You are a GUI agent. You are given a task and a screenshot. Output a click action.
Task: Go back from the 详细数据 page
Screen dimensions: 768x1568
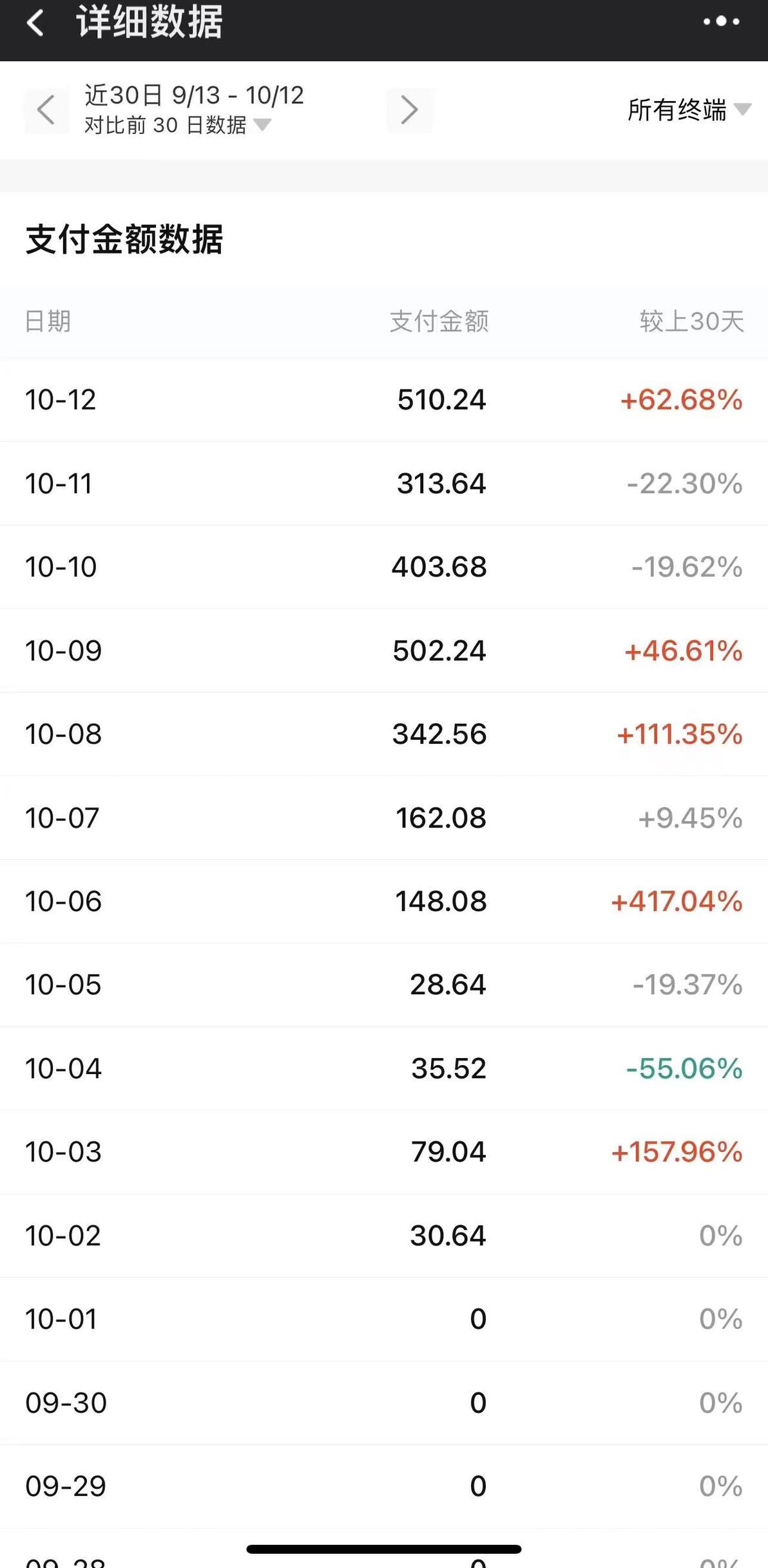tap(35, 23)
